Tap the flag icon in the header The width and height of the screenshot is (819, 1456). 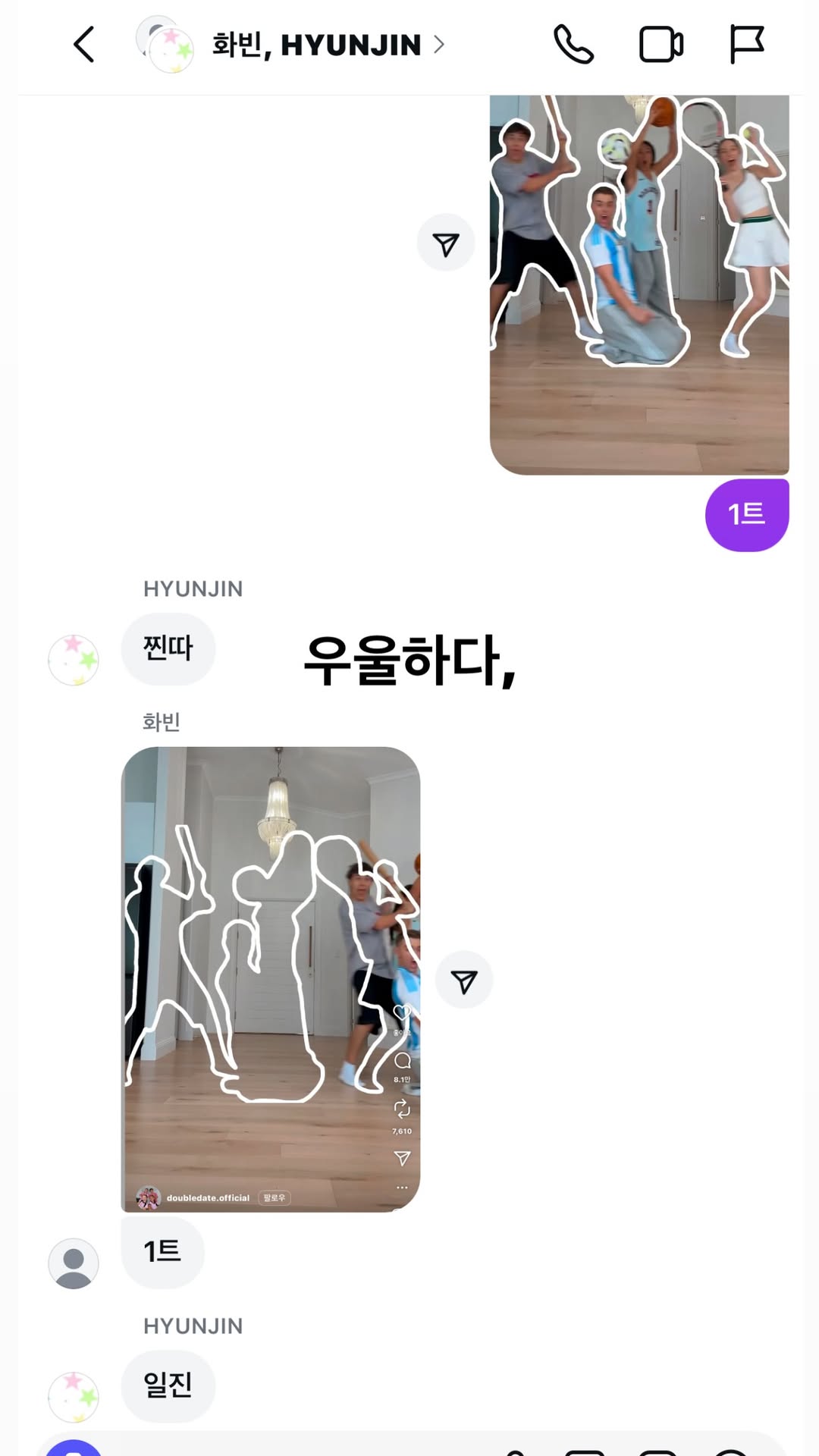click(746, 44)
